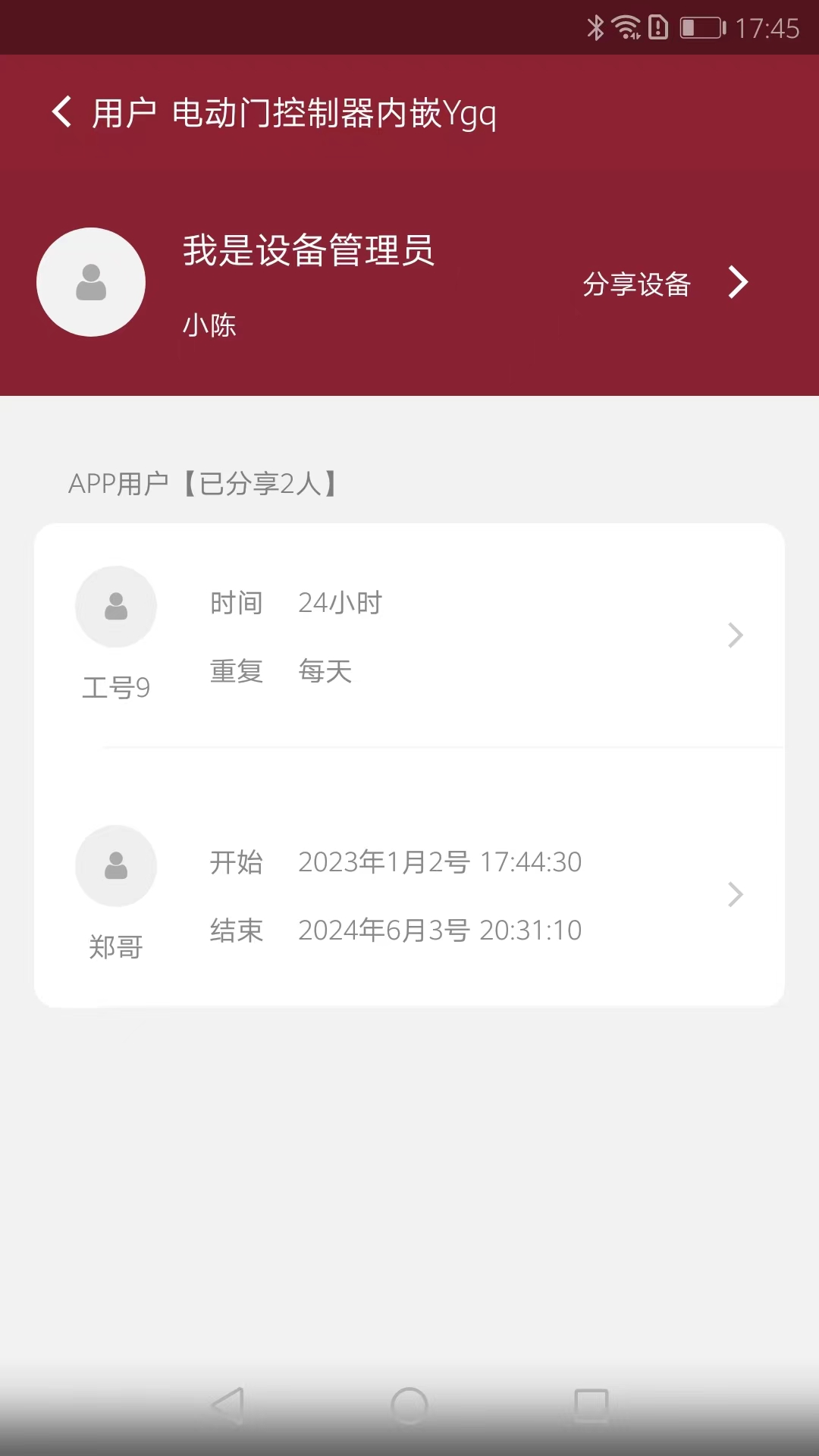819x1456 pixels.
Task: Select the 24小时 time value
Action: tap(340, 603)
